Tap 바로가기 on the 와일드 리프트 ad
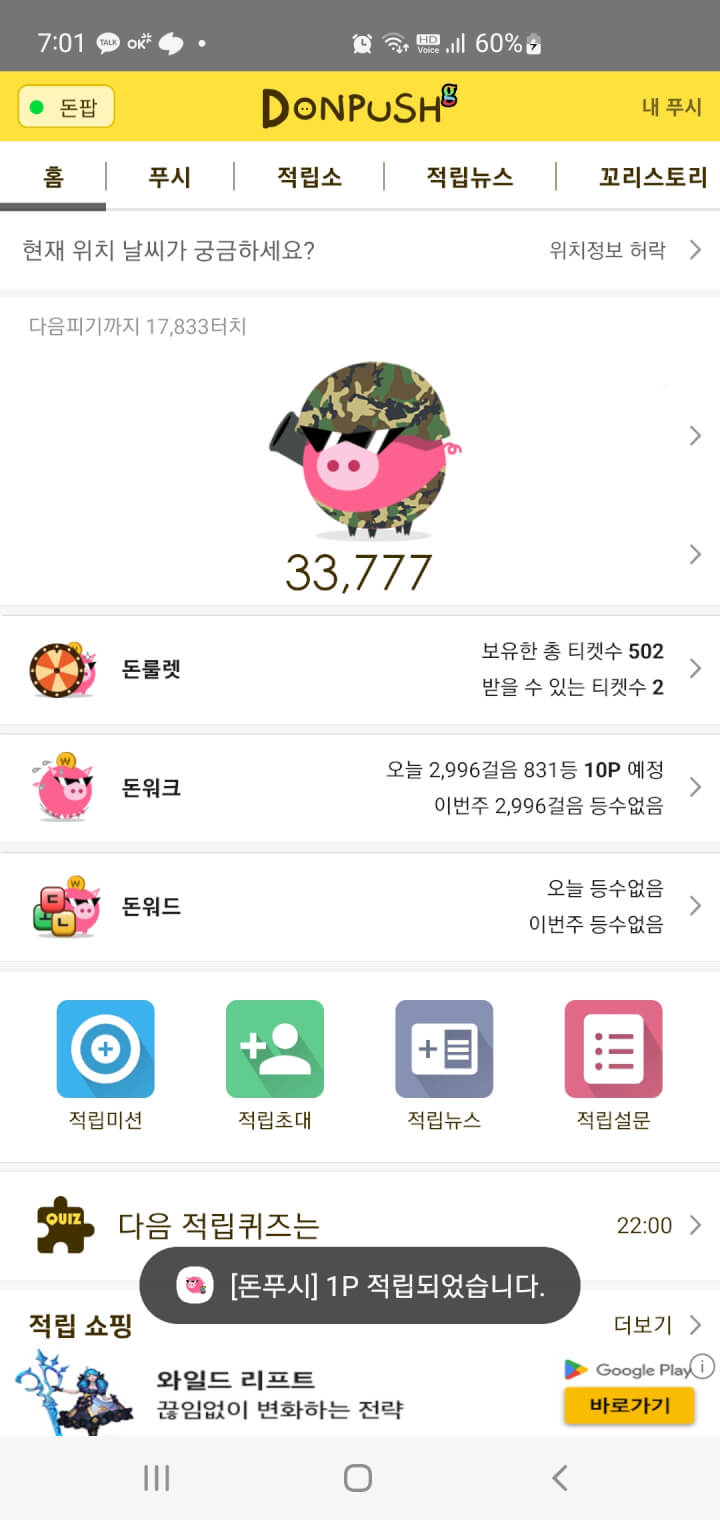This screenshot has height=1520, width=720. (x=629, y=1405)
